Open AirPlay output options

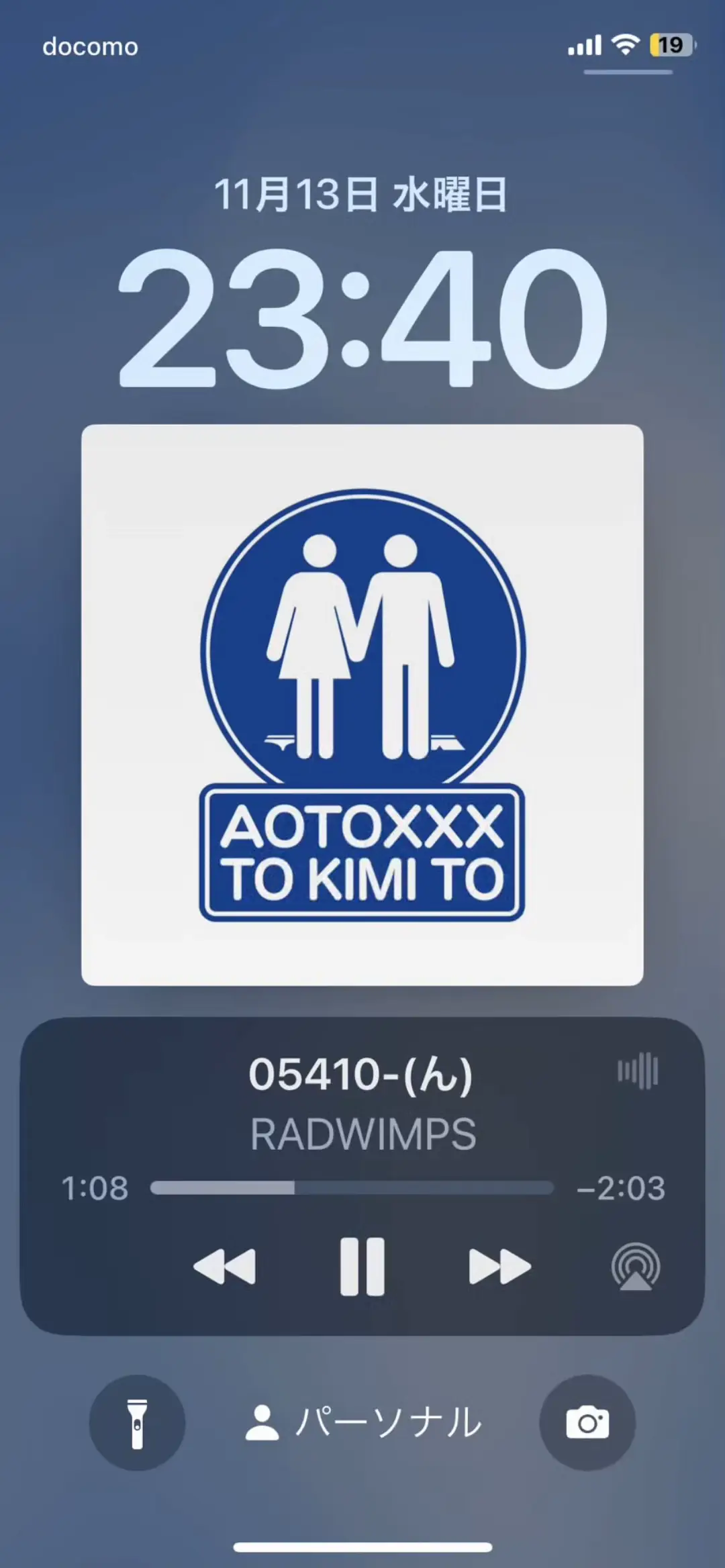pos(635,1267)
